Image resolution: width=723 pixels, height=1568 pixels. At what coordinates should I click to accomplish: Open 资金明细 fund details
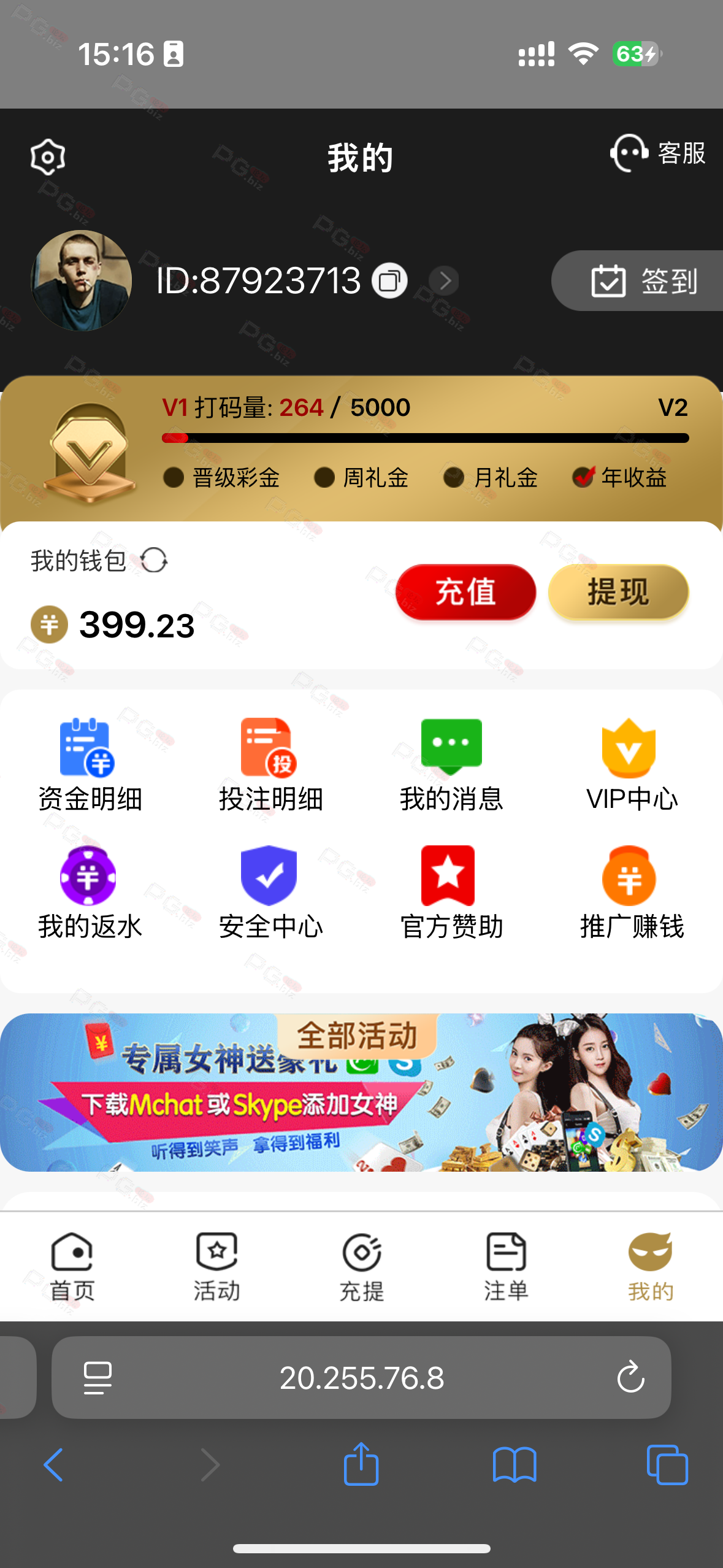(x=90, y=765)
